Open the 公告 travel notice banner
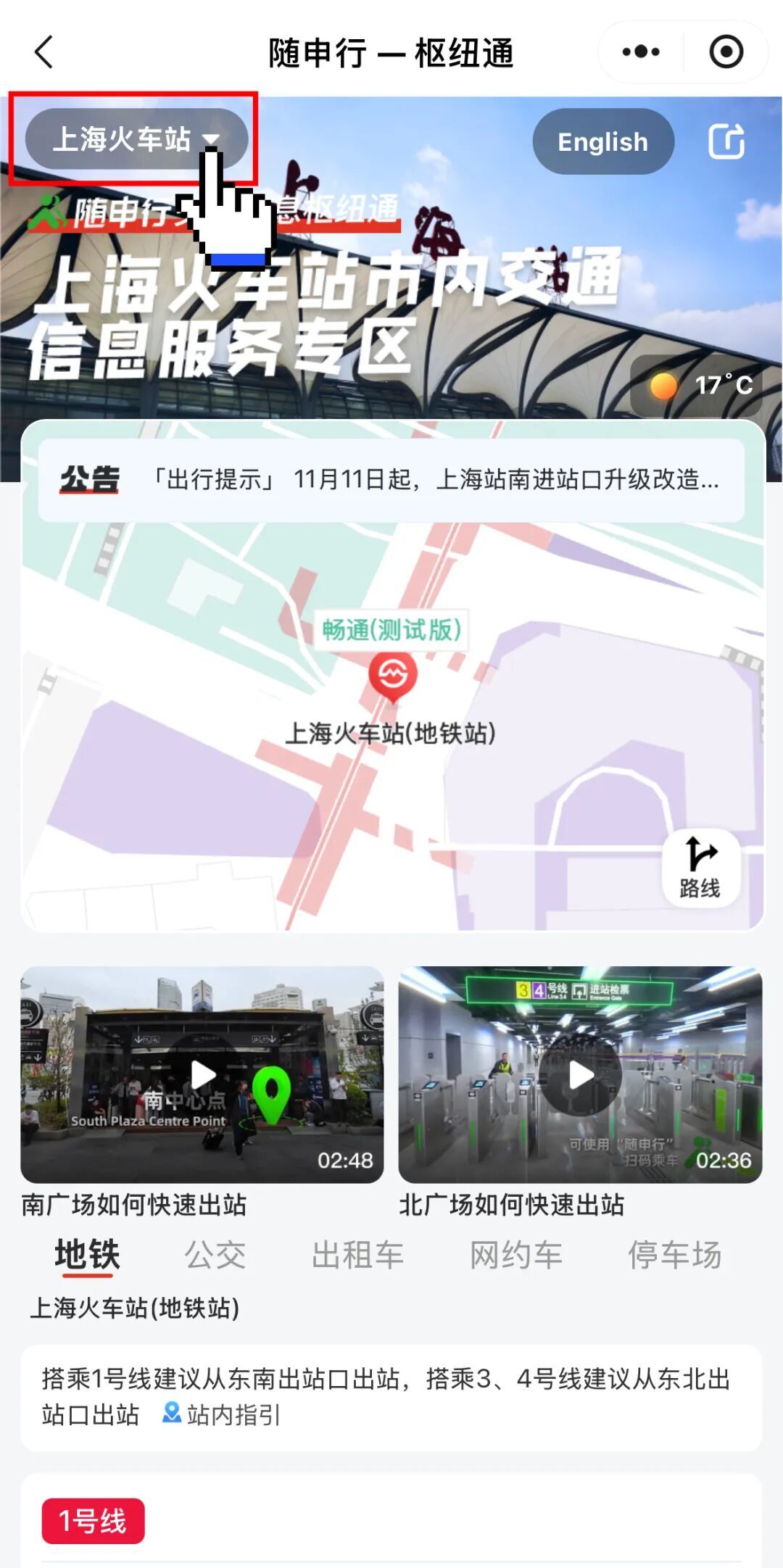The height and width of the screenshot is (1568, 783). 391,479
